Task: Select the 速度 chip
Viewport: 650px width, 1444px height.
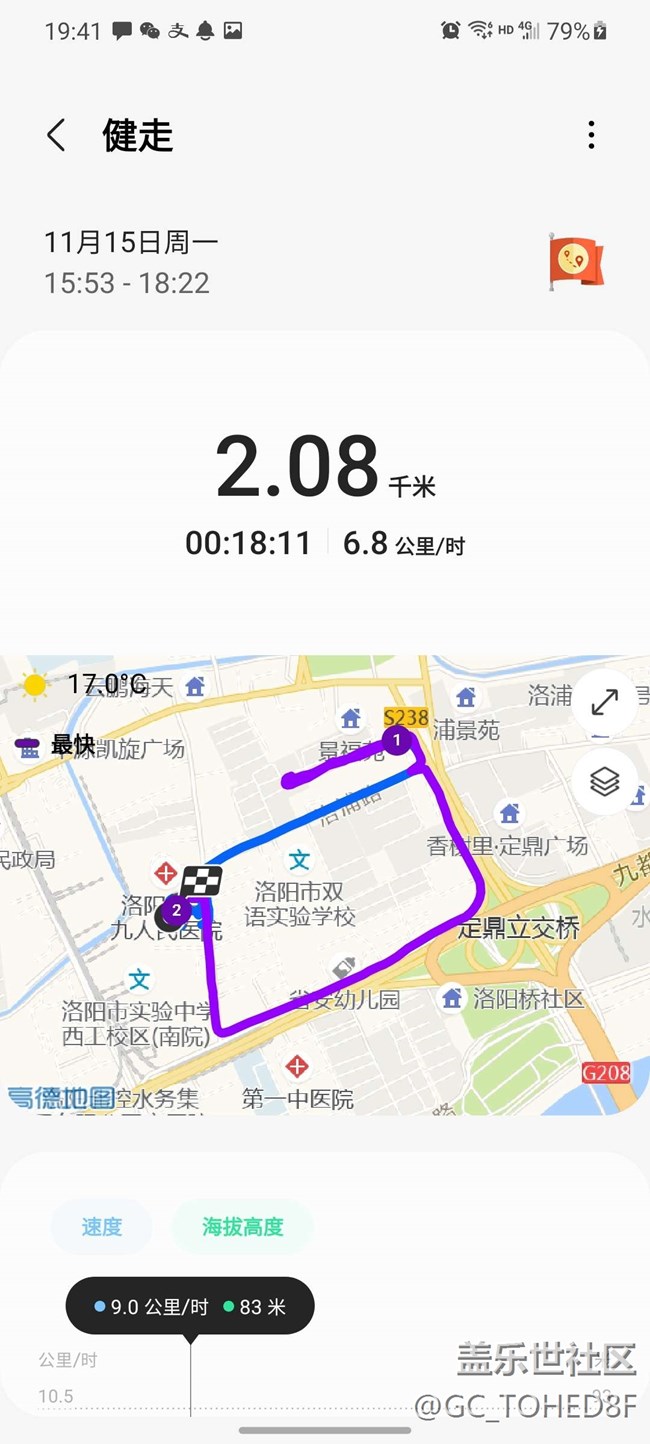Action: pos(101,1227)
